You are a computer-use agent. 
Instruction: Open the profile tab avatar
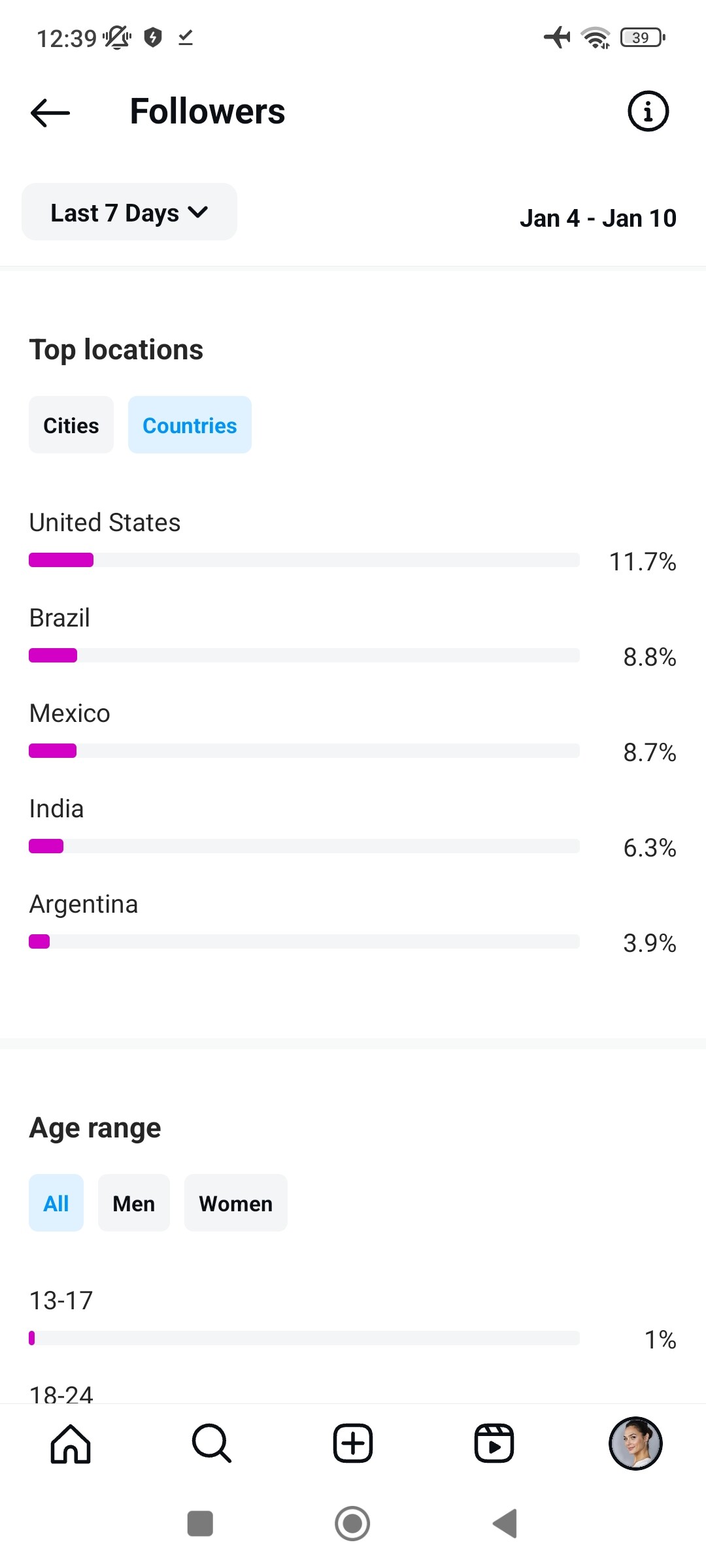coord(635,1444)
